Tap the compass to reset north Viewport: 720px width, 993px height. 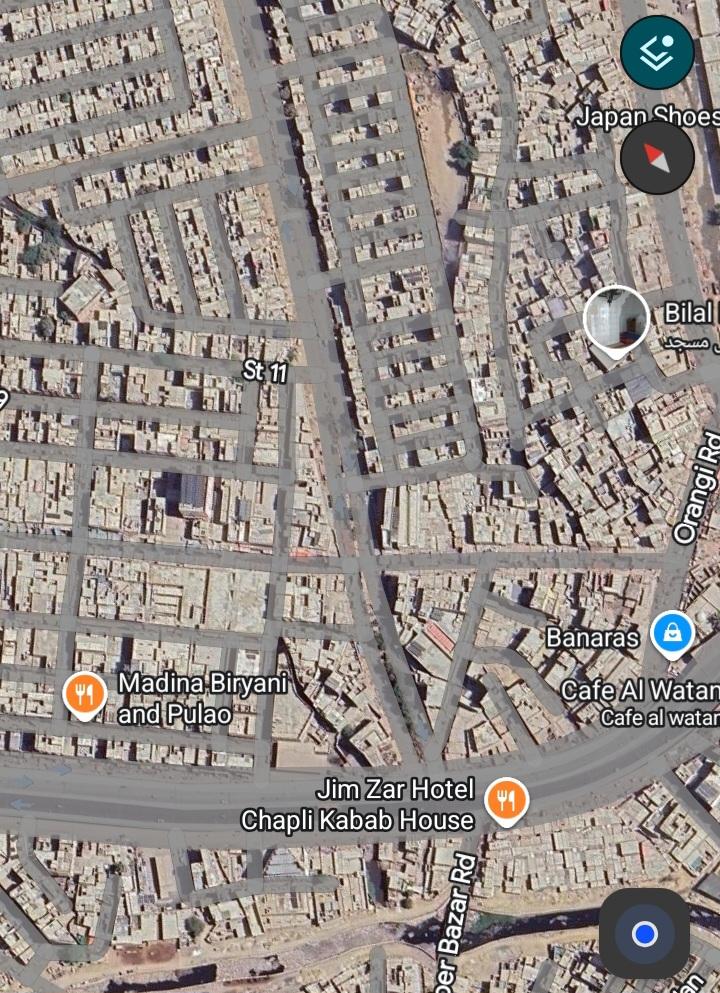coord(657,158)
